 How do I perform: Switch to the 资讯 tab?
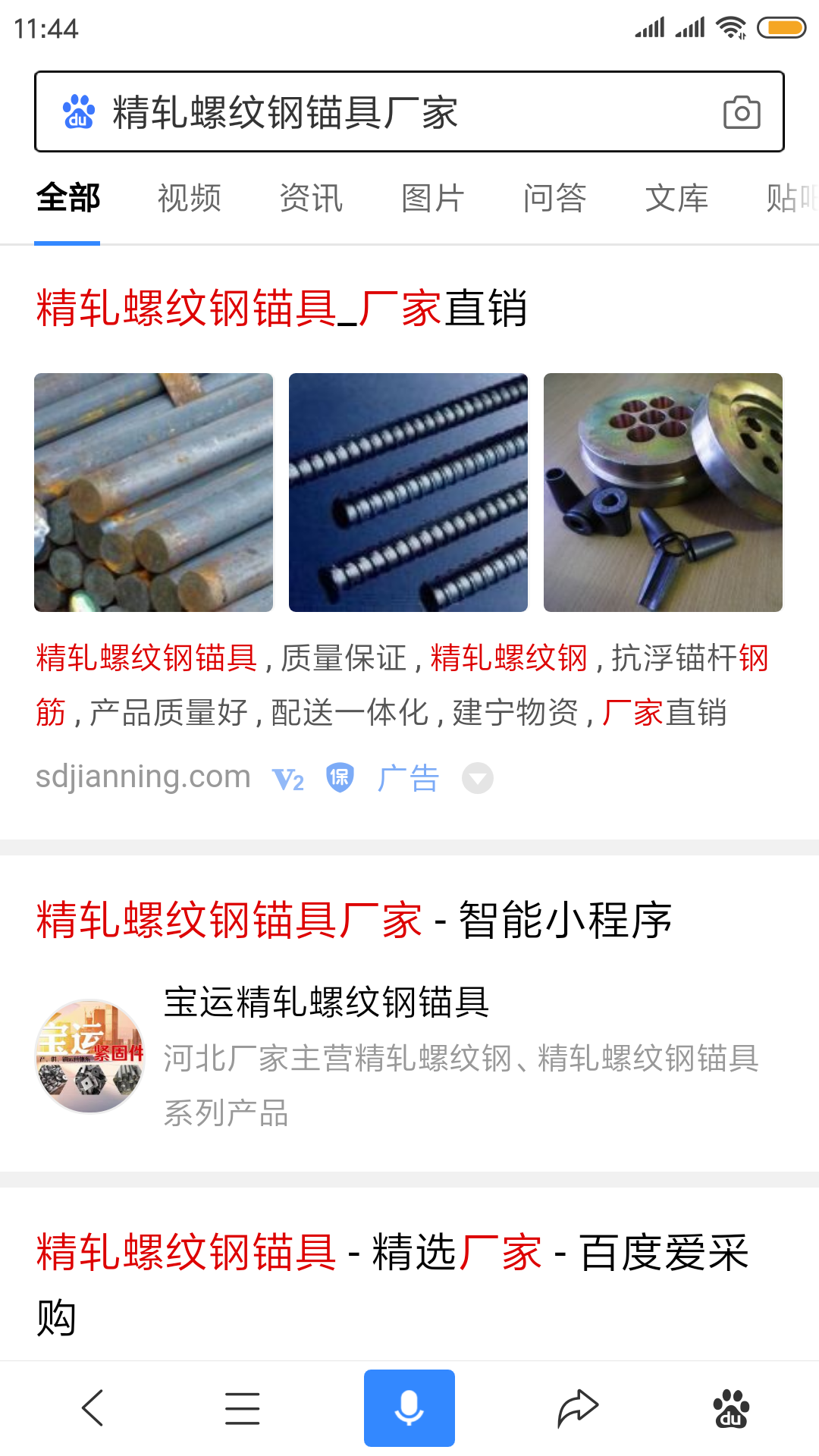[x=311, y=199]
